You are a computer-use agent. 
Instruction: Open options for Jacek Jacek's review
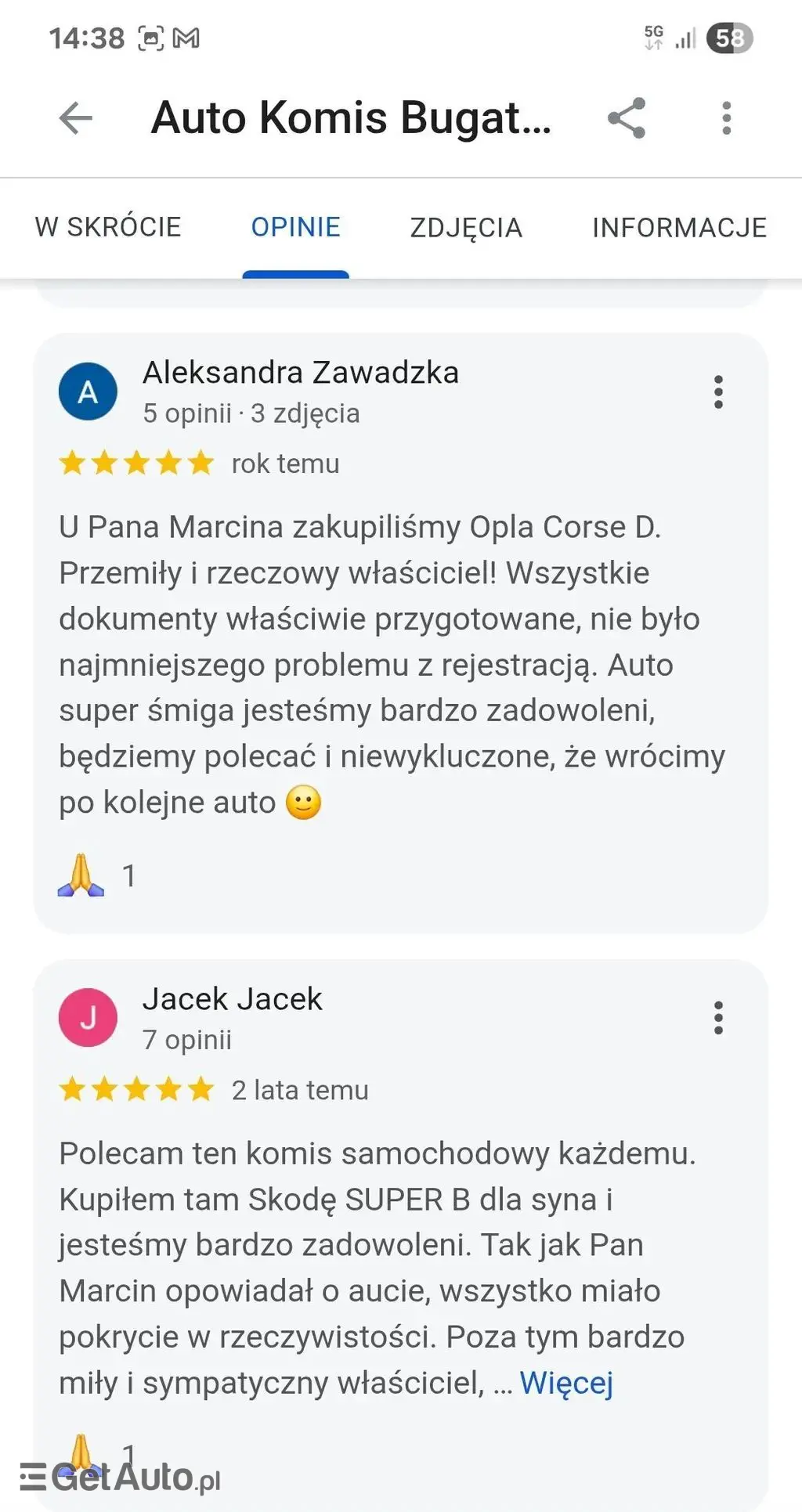pos(718,1018)
